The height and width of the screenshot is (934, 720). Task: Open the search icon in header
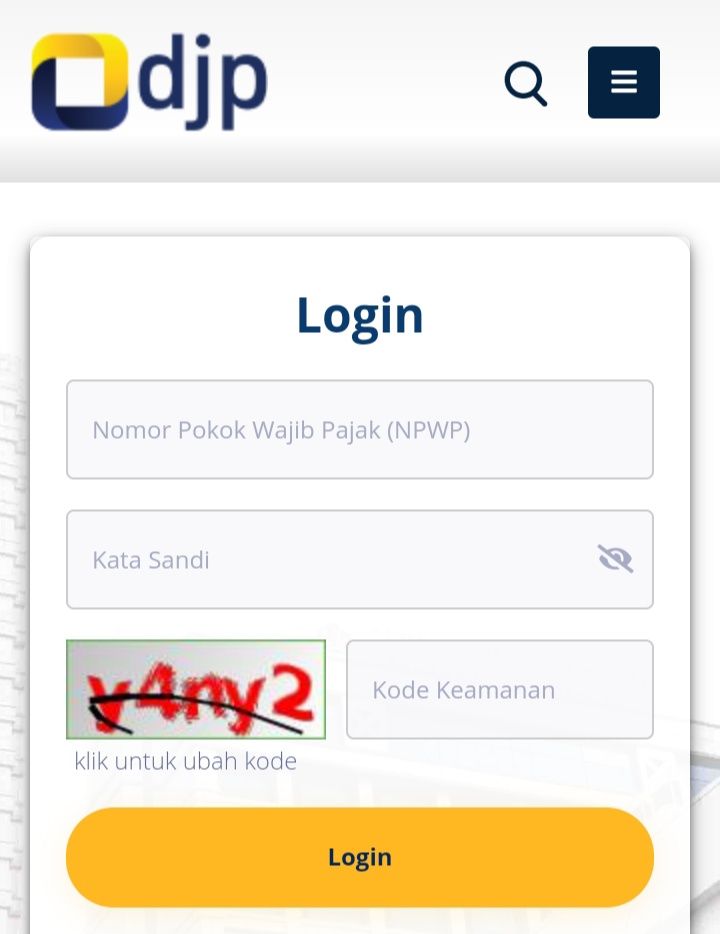[525, 84]
